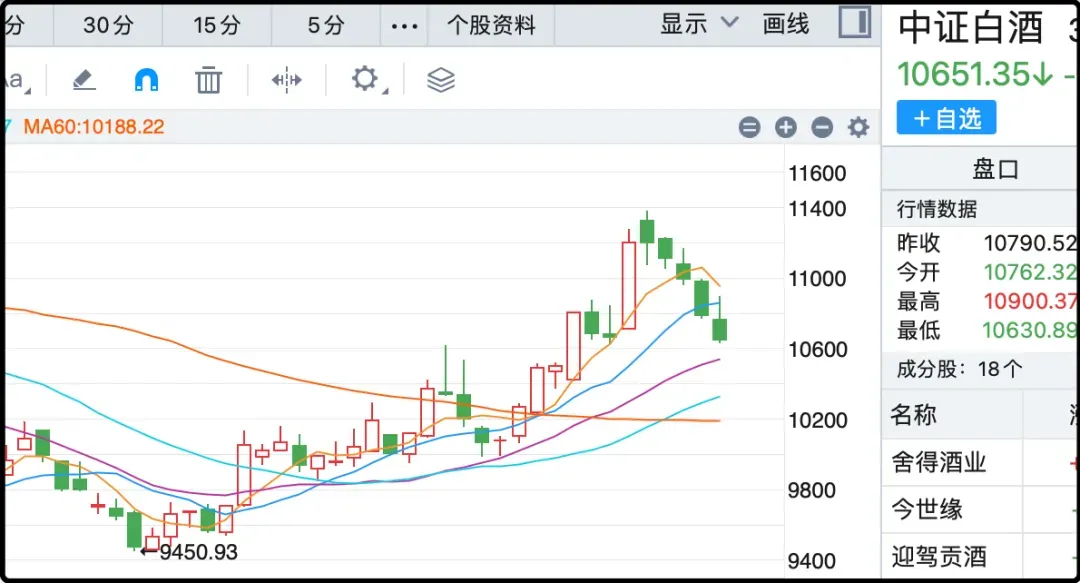Expand the 显示 dropdown
Screen dimensions: 1080x583
(698, 24)
